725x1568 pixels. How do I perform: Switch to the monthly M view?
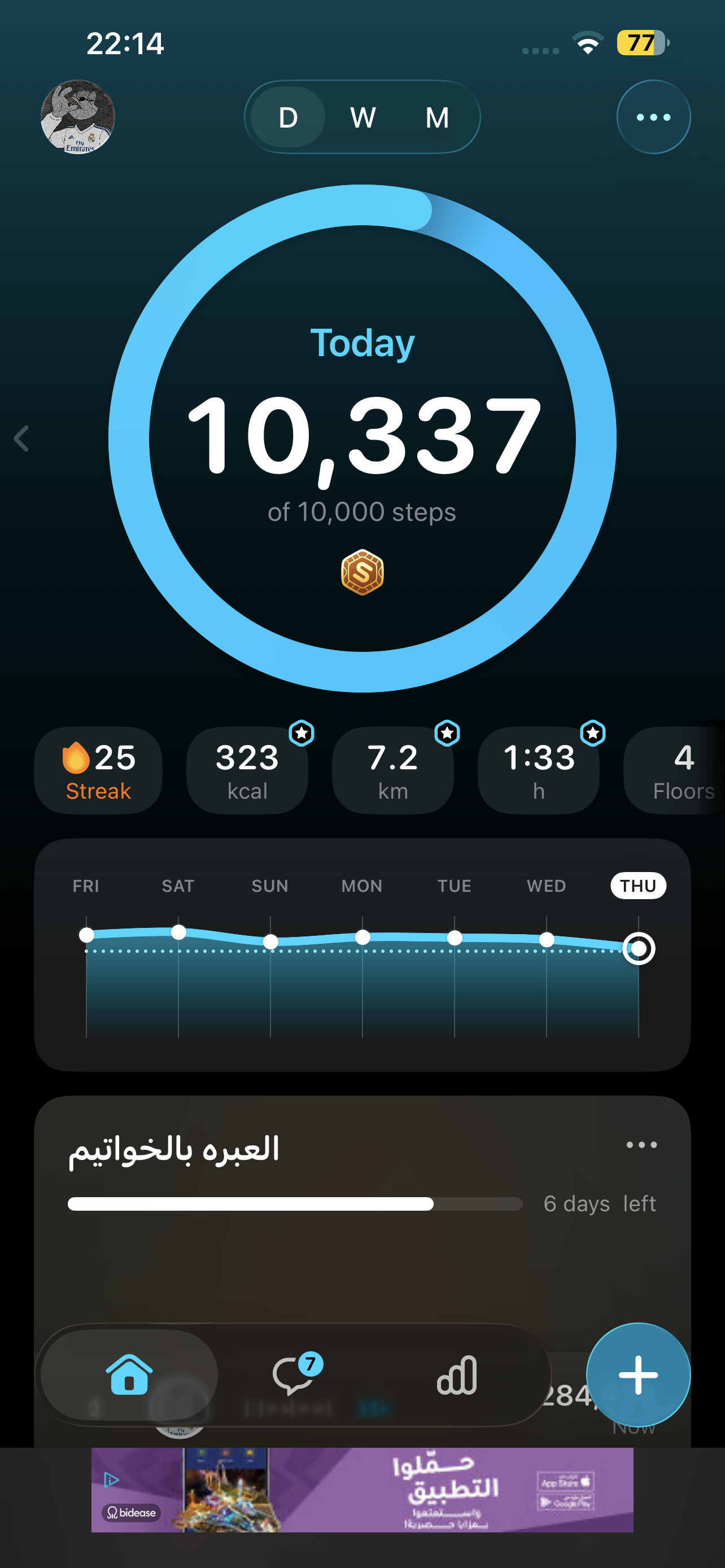tap(437, 117)
